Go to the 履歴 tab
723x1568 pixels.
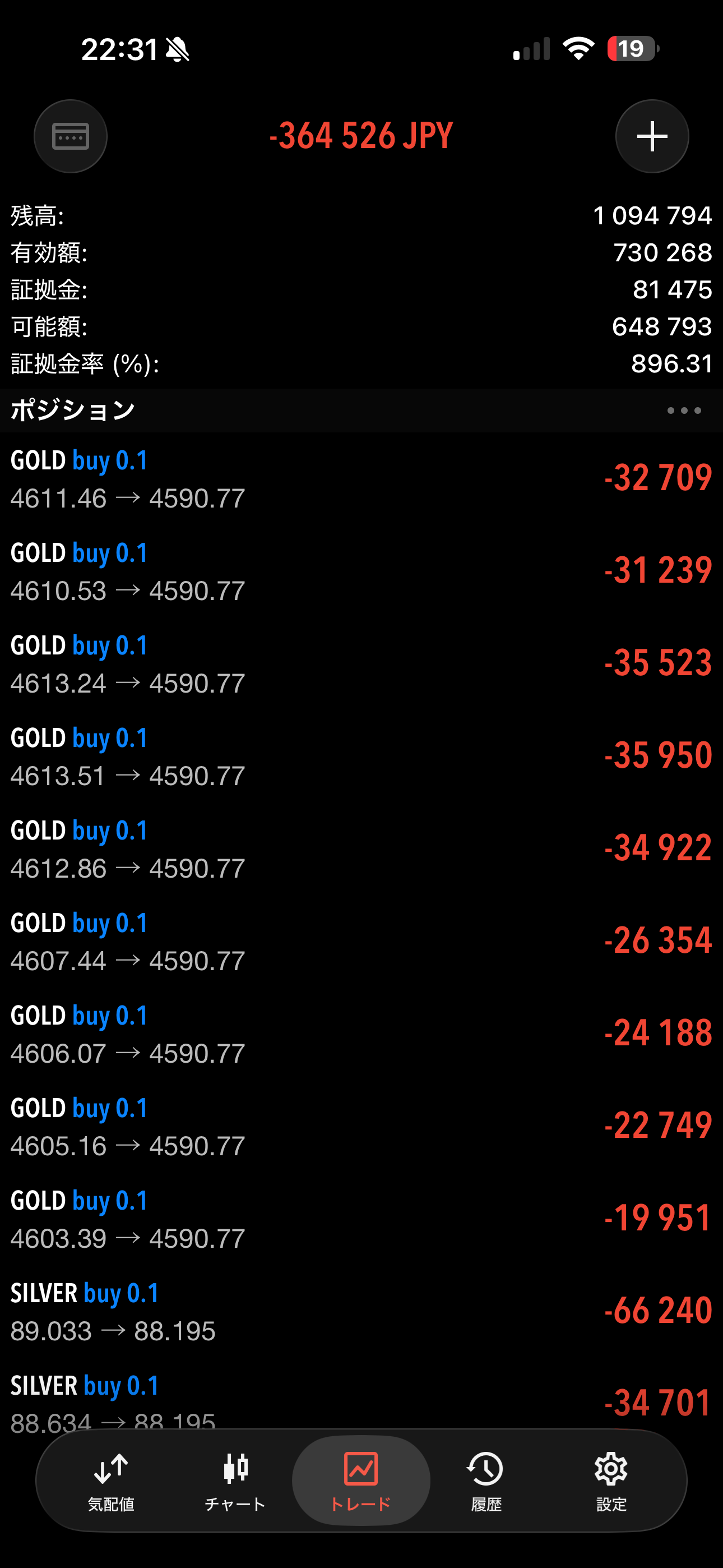click(x=486, y=1481)
